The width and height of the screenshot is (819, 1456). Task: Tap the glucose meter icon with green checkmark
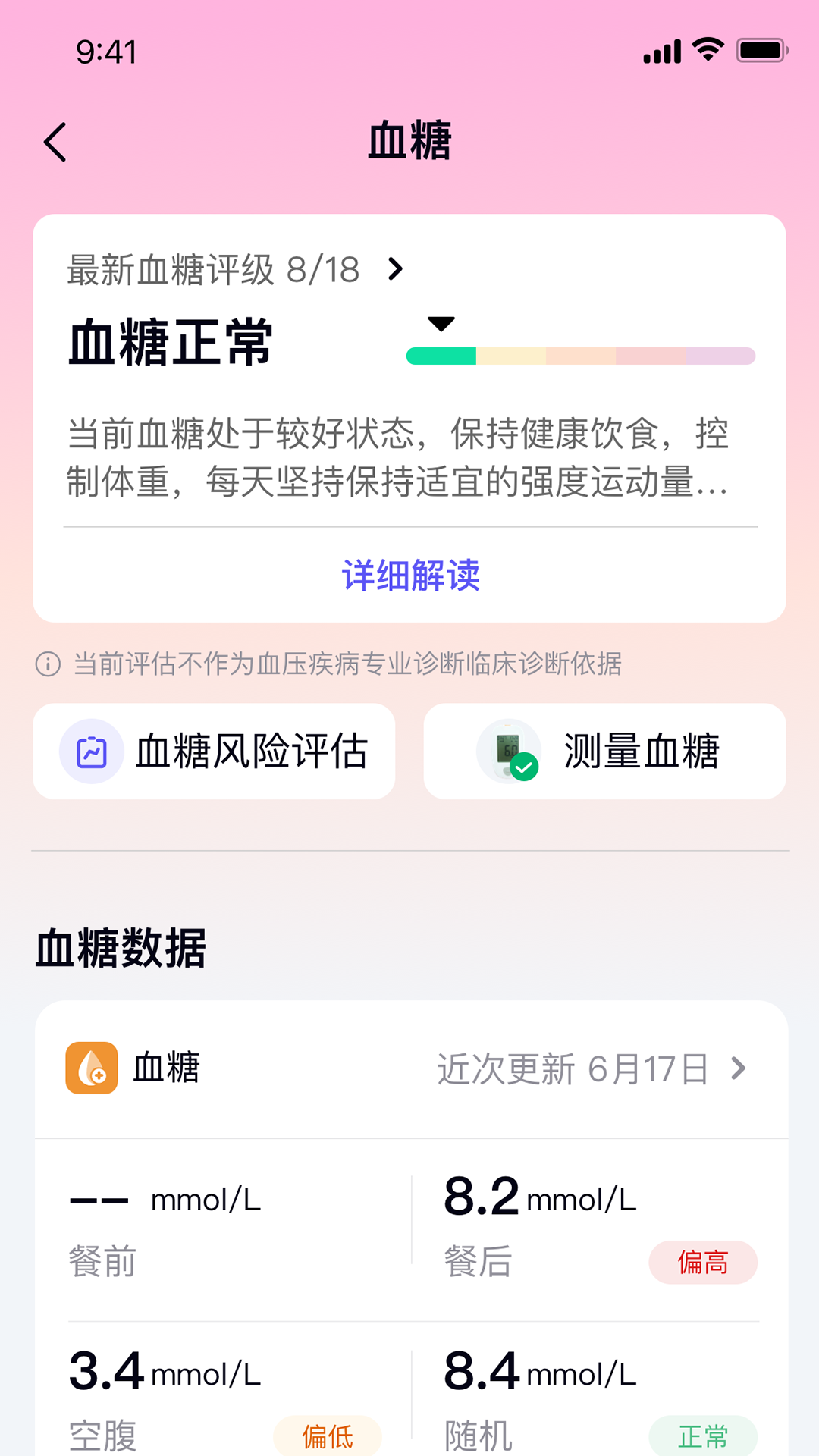coord(510,751)
